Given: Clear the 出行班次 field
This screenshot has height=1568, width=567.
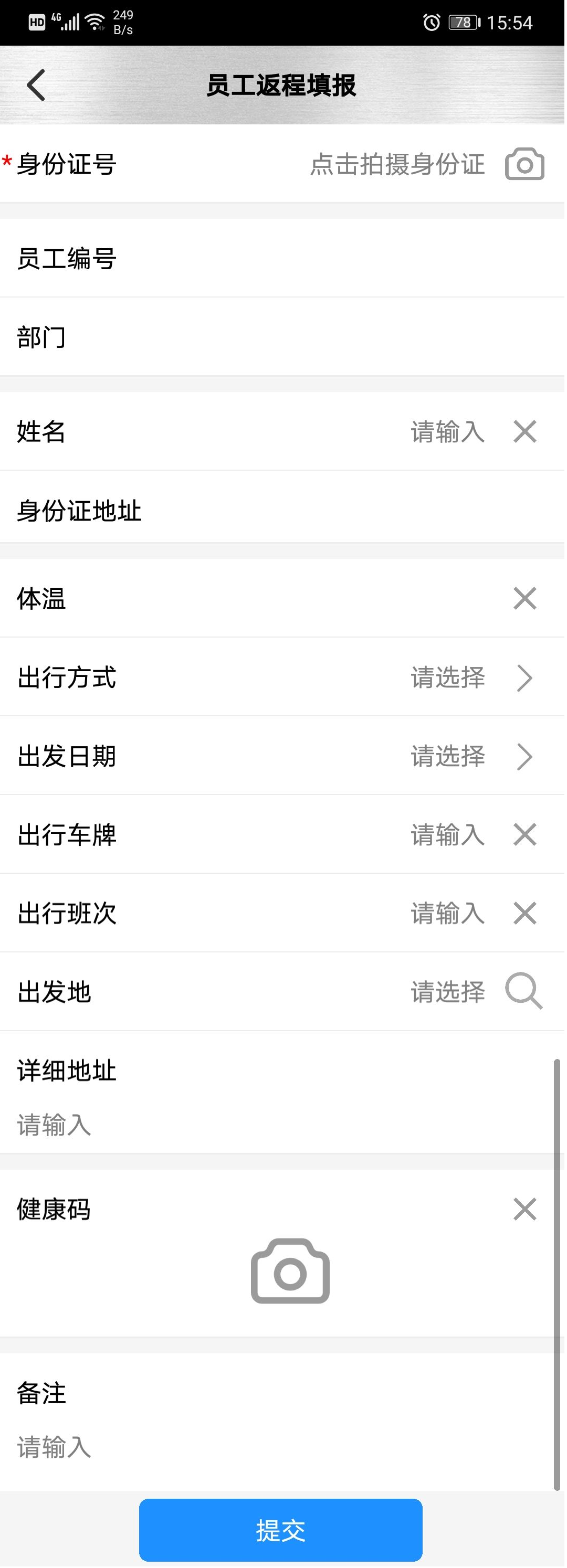Looking at the screenshot, I should pos(526,914).
